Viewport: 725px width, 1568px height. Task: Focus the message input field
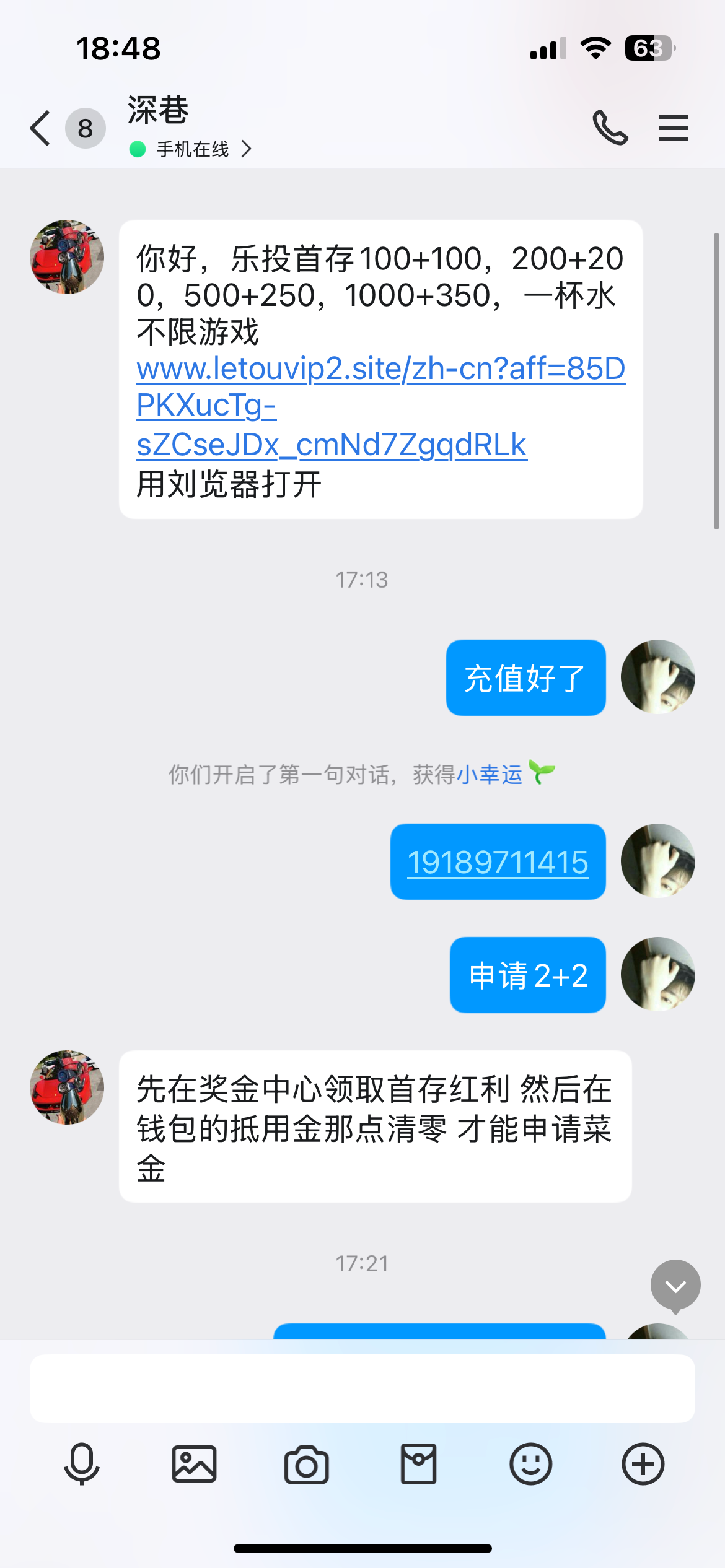point(362,1388)
